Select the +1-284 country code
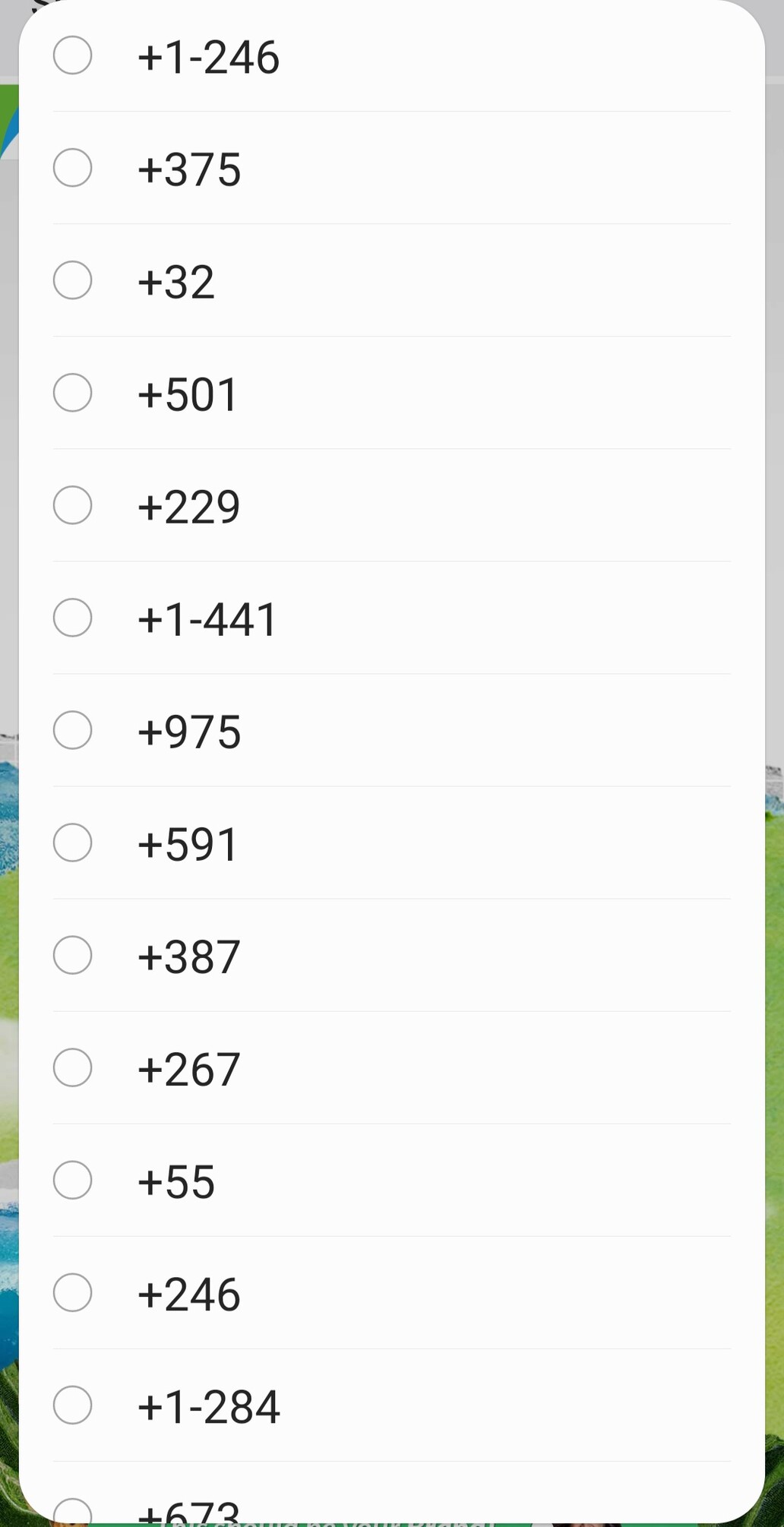This screenshot has width=784, height=1527. (391, 1405)
